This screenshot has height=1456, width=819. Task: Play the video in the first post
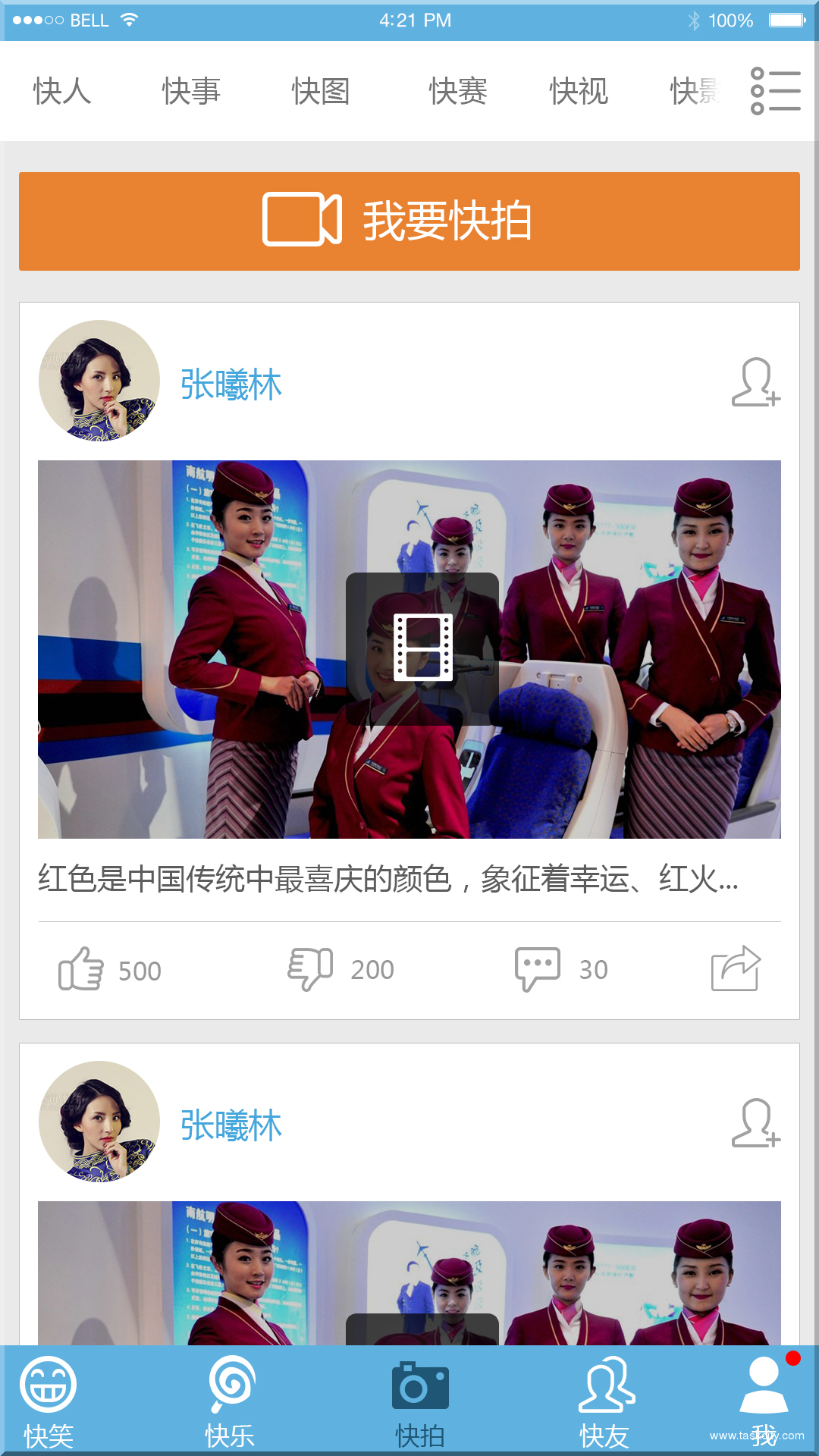[422, 648]
